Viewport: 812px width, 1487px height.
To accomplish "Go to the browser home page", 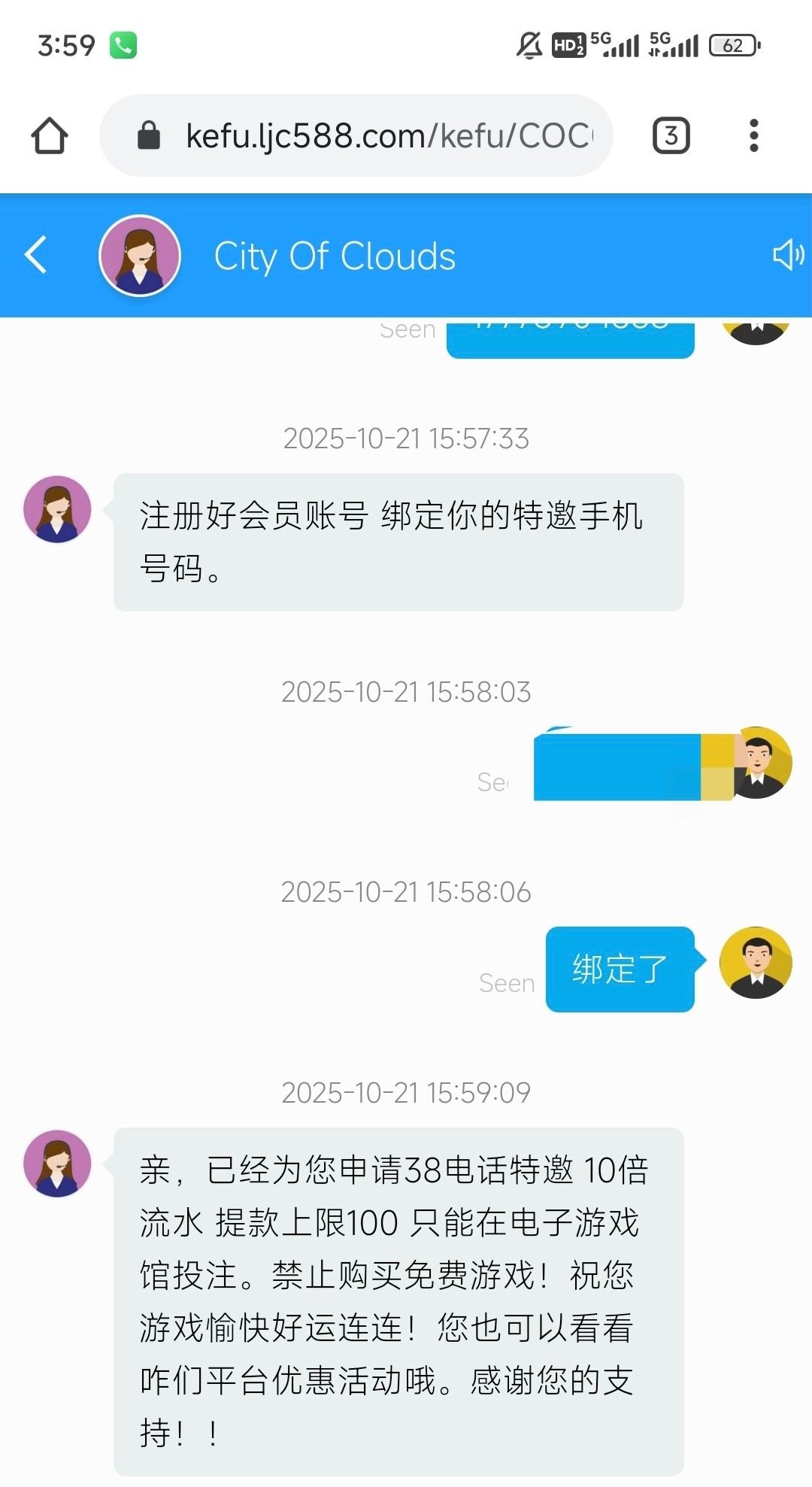I will click(50, 136).
